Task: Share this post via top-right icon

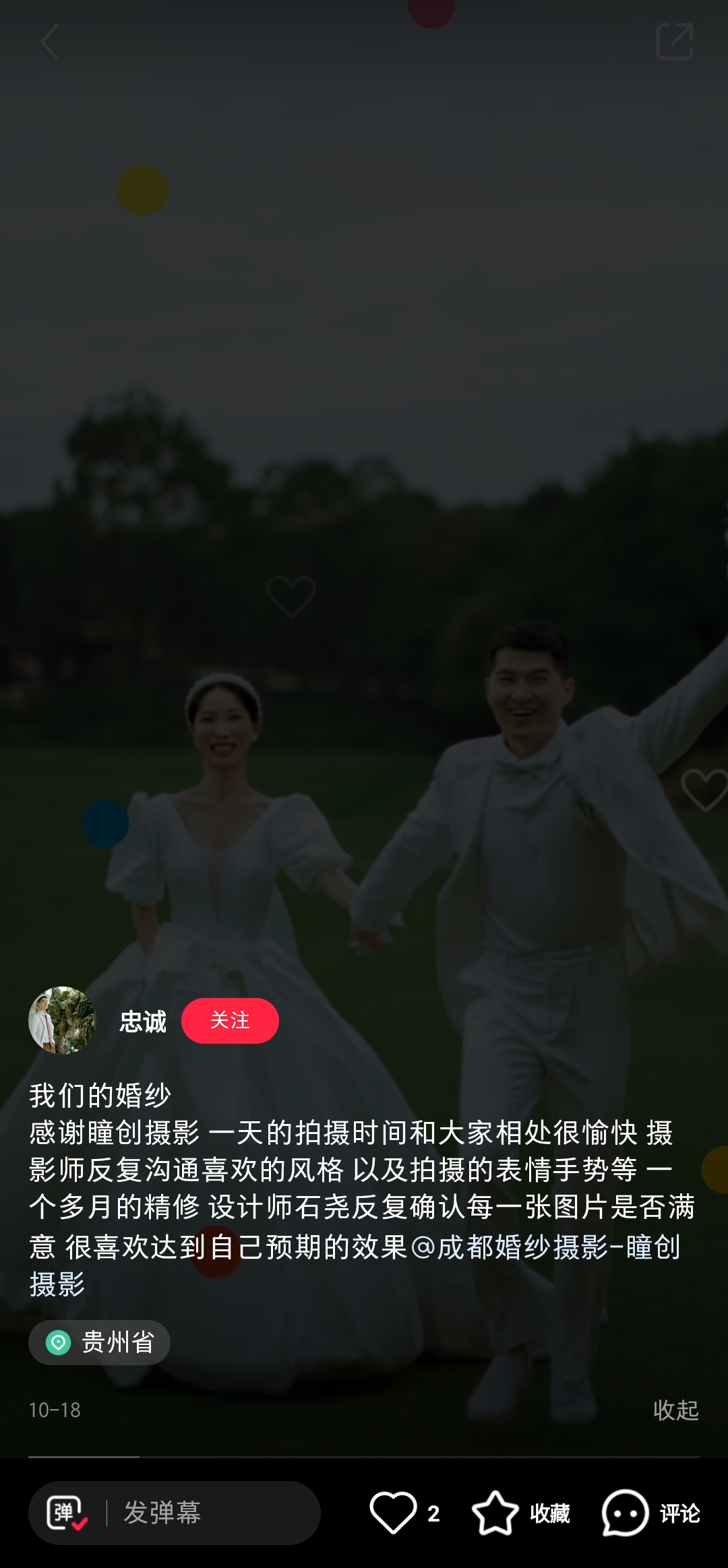Action: 675,42
